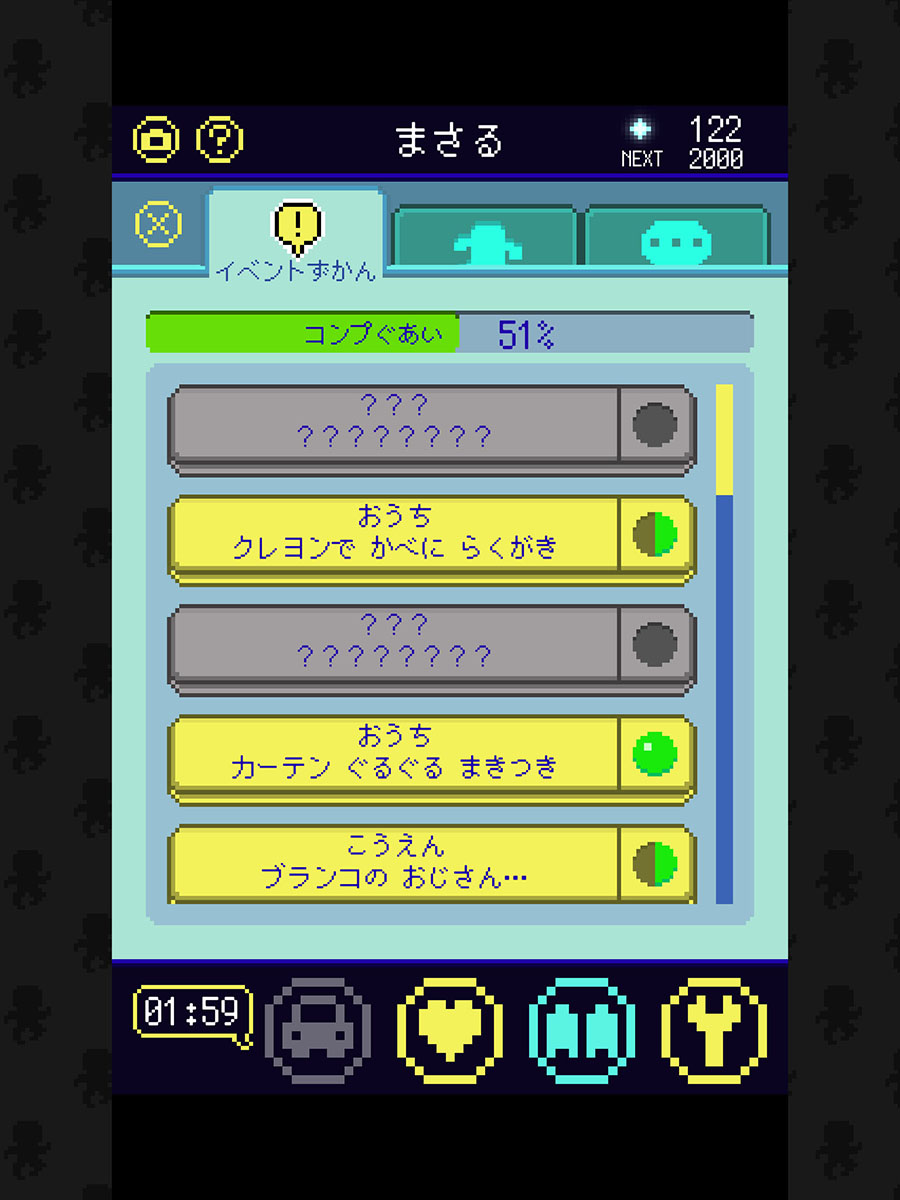This screenshot has height=1200, width=900.
Task: Open the カーテン ぐるぐる まきつき event
Action: 394,754
